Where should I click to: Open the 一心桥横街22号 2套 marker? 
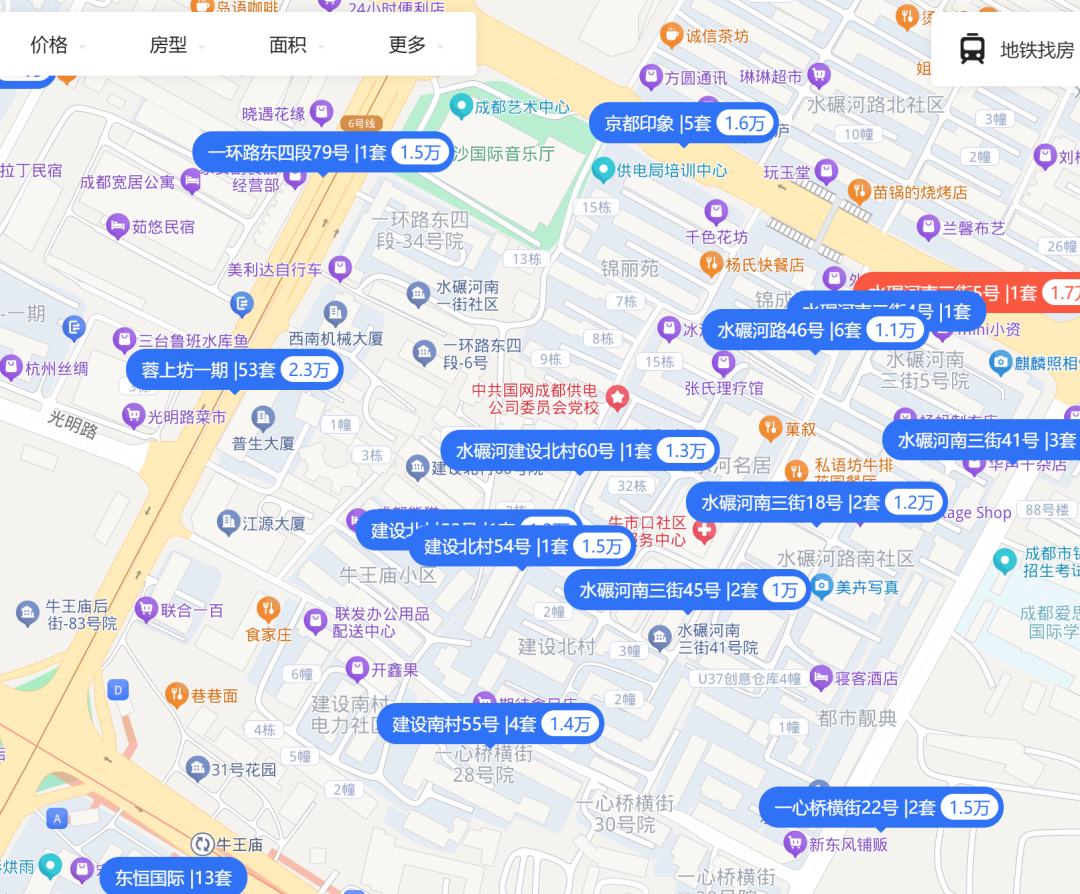pyautogui.click(x=880, y=808)
